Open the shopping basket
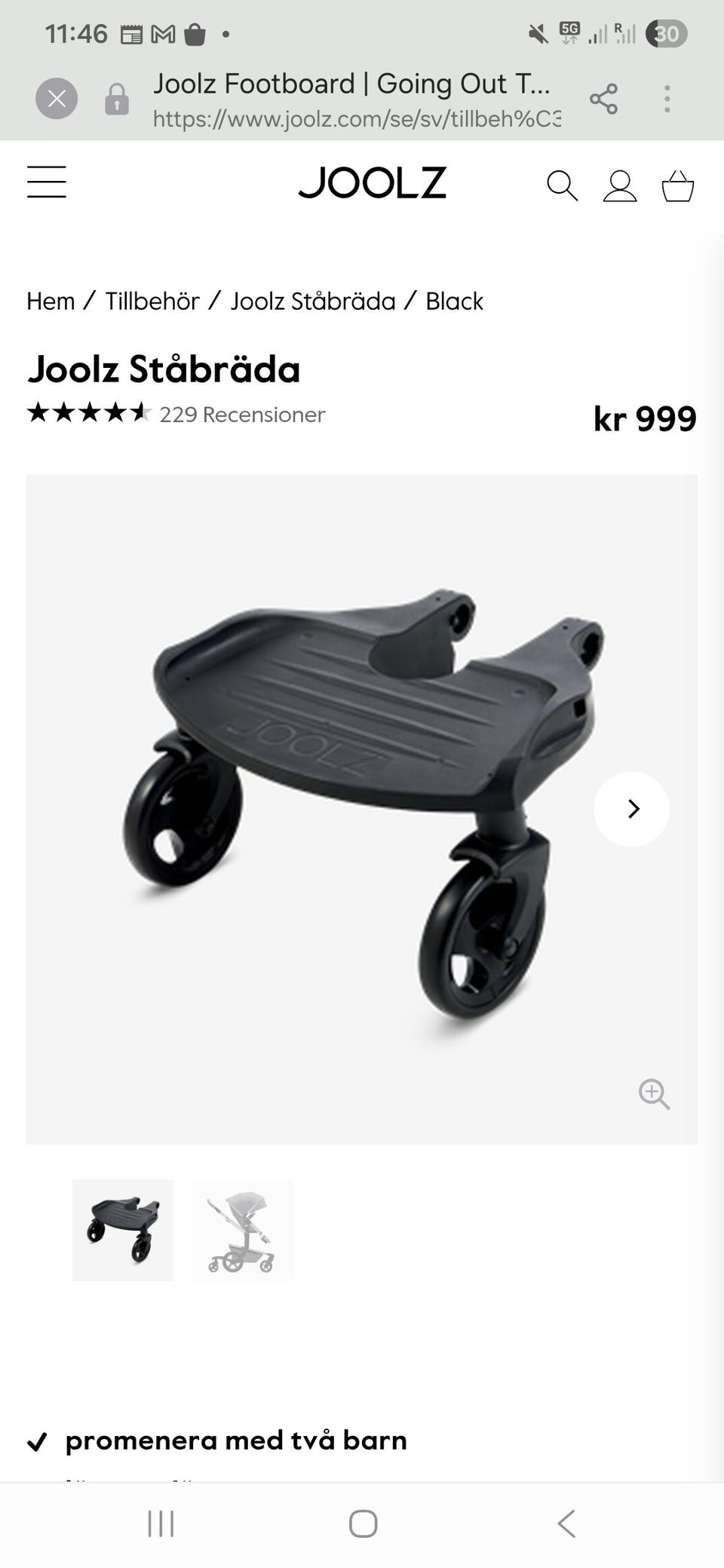Image resolution: width=724 pixels, height=1568 pixels. tap(677, 185)
